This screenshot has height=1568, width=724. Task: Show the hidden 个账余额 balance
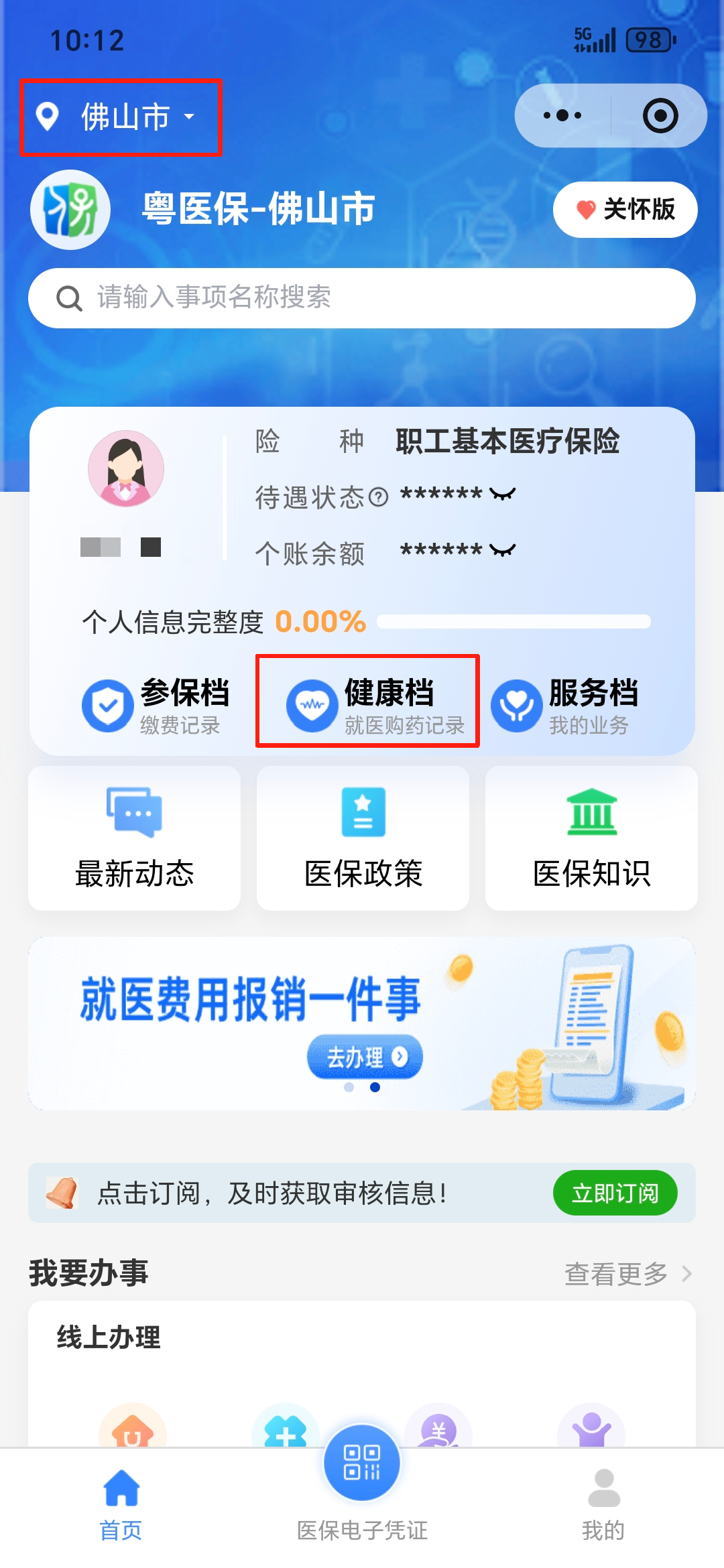click(502, 551)
